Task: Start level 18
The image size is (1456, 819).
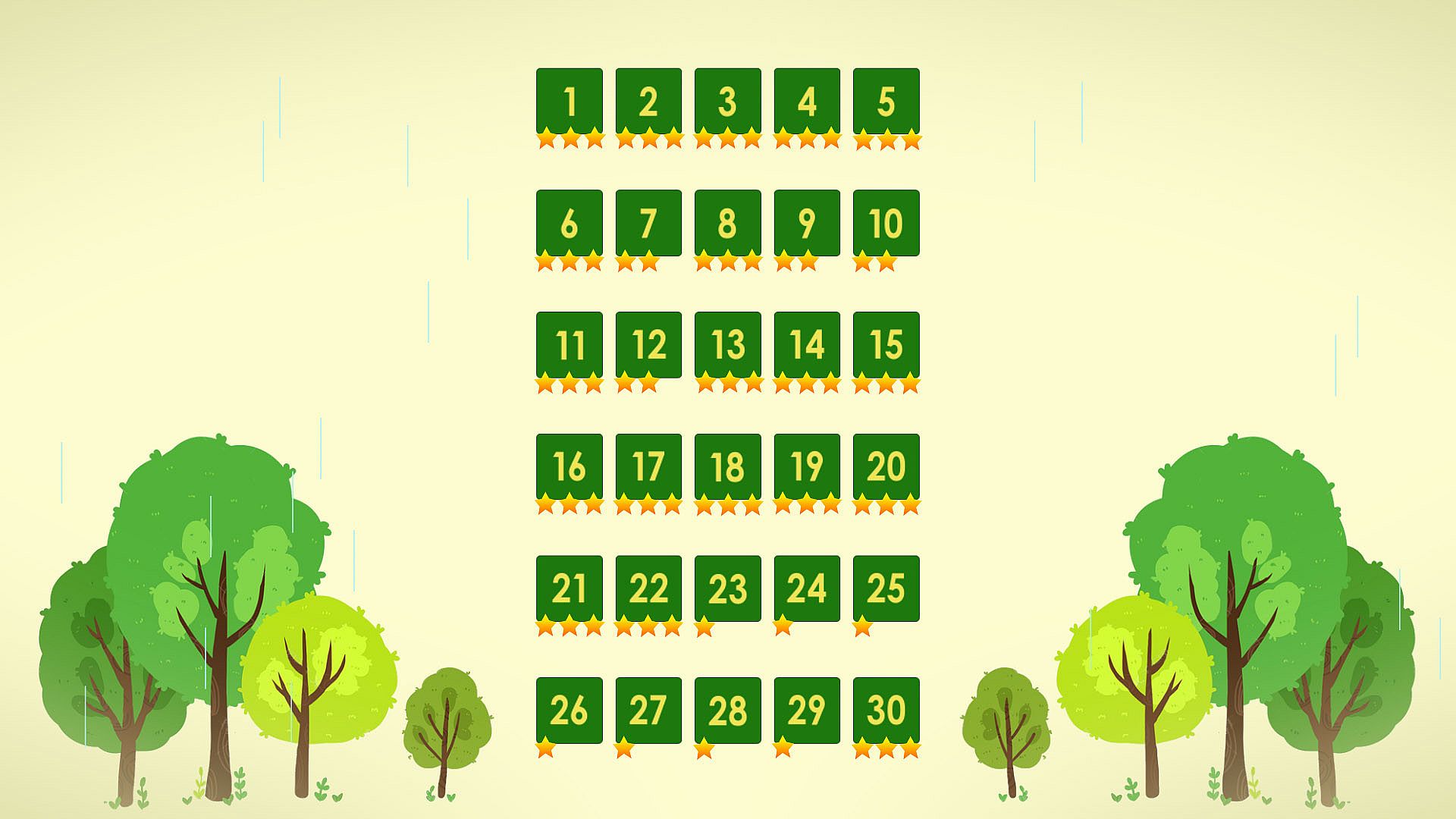Action: [728, 466]
